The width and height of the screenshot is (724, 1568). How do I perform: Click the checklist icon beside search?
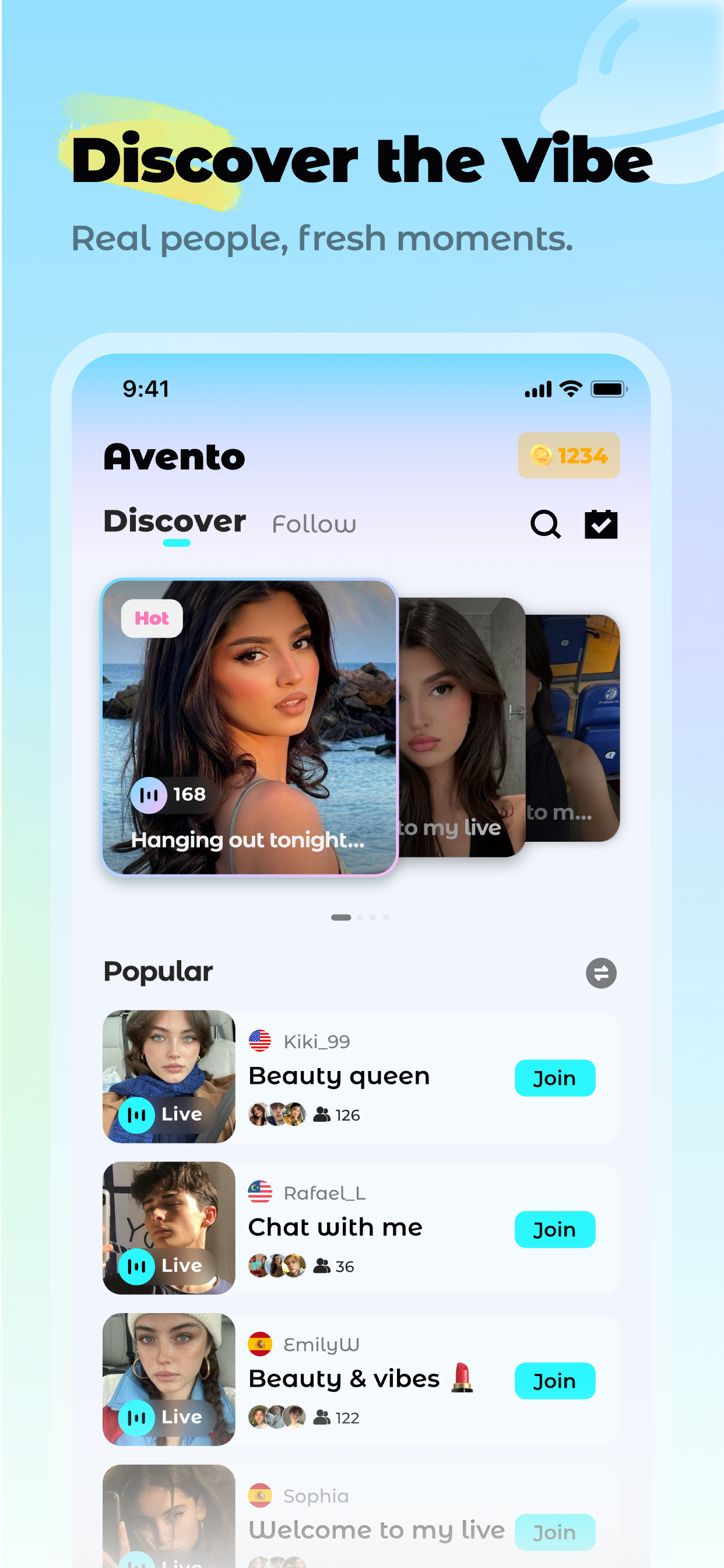[x=601, y=524]
